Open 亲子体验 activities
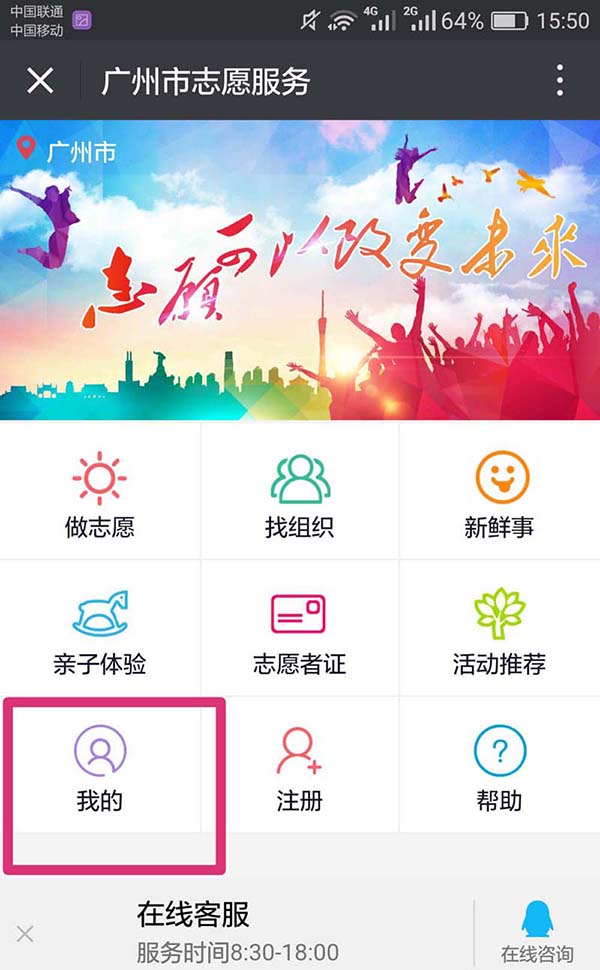 coord(100,630)
